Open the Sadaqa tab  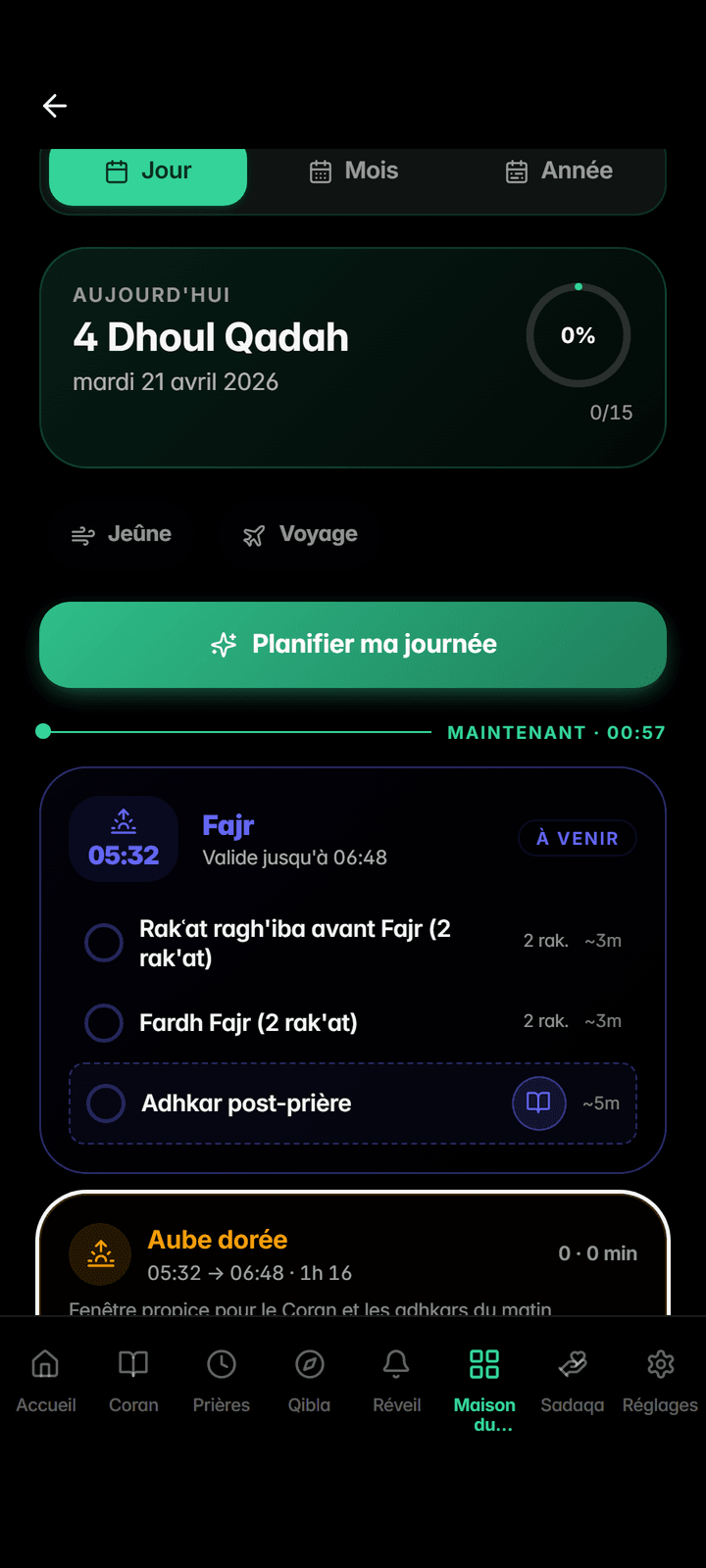[573, 1380]
